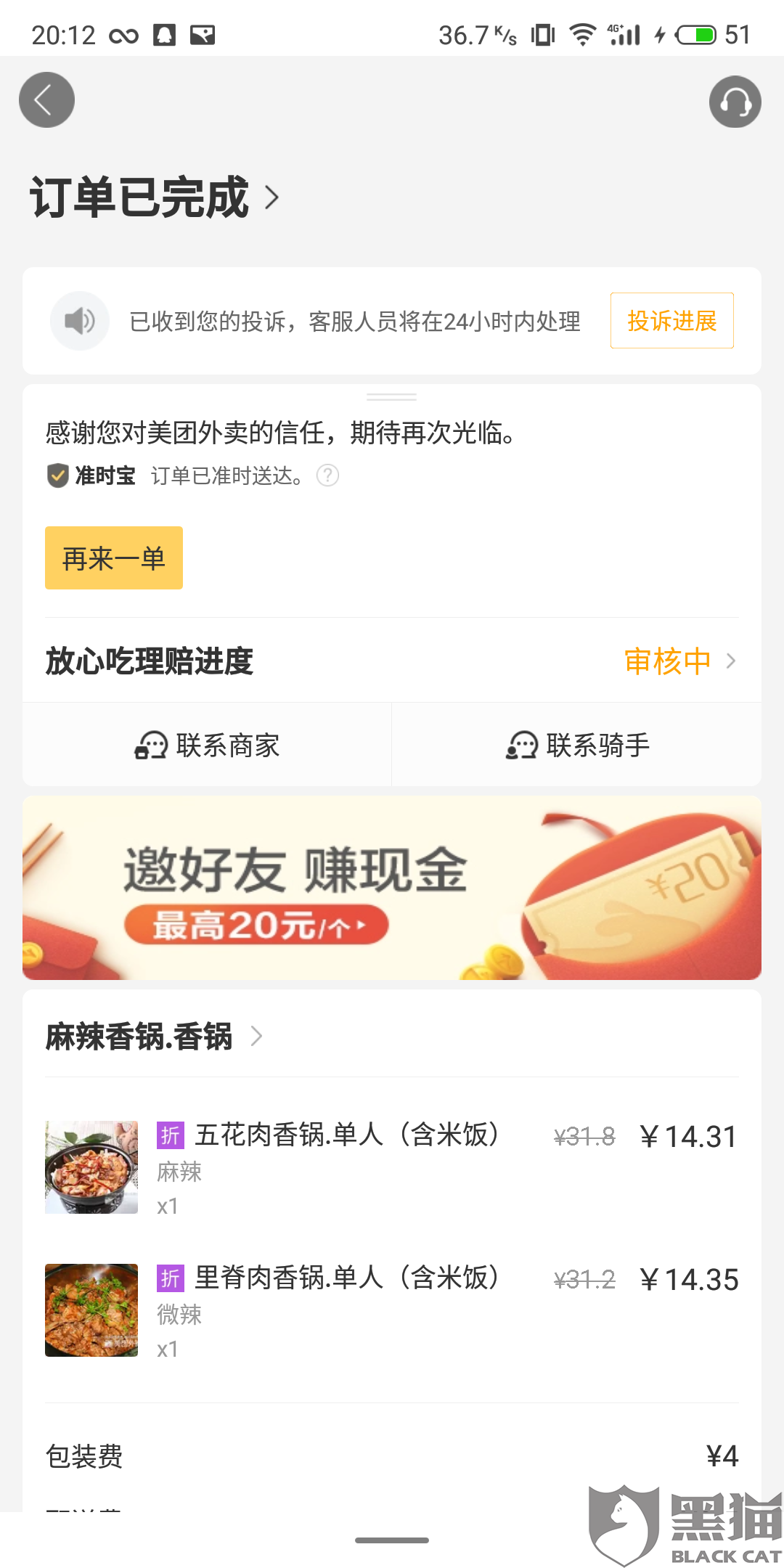The image size is (784, 1568).
Task: Reorder with 再来一单 button
Action: (114, 558)
